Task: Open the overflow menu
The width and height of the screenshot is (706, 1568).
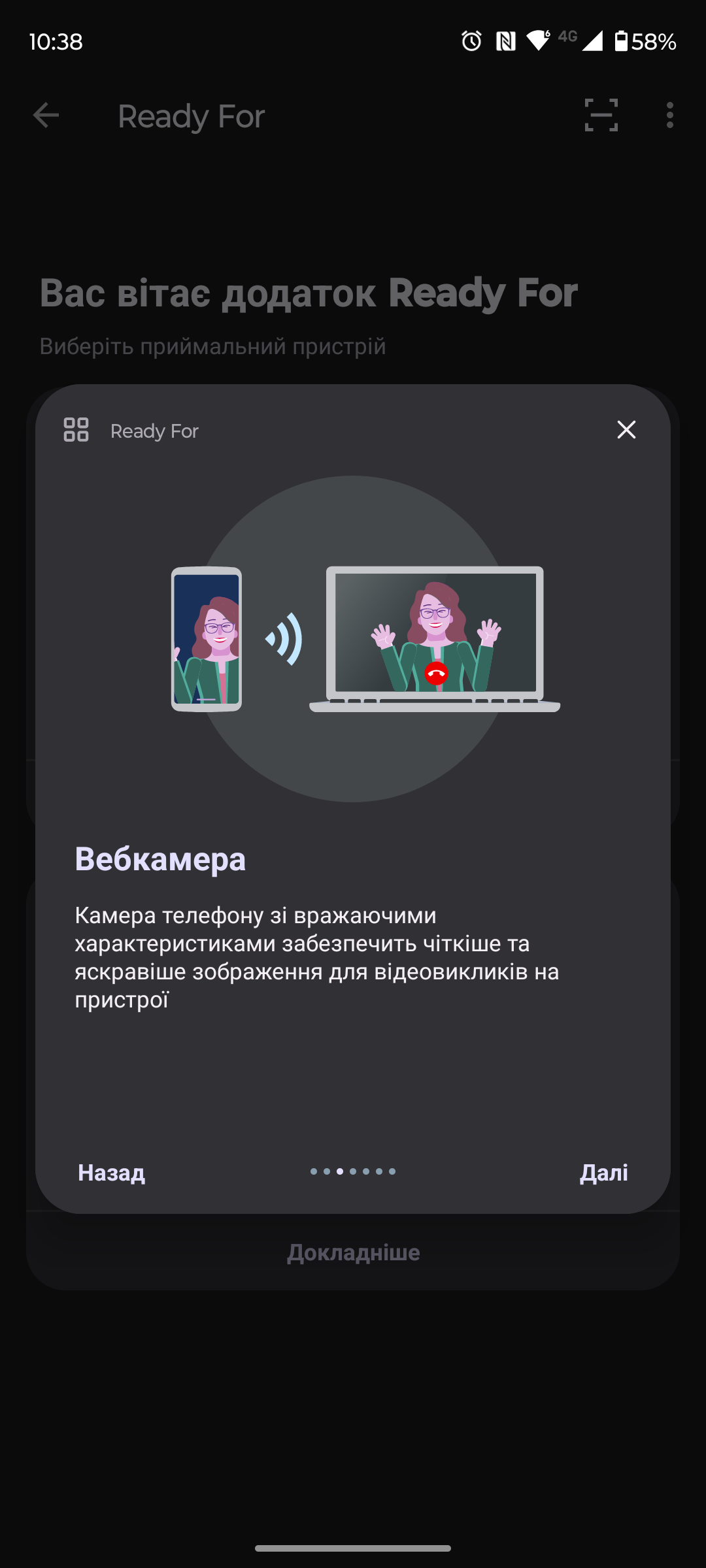Action: point(669,115)
